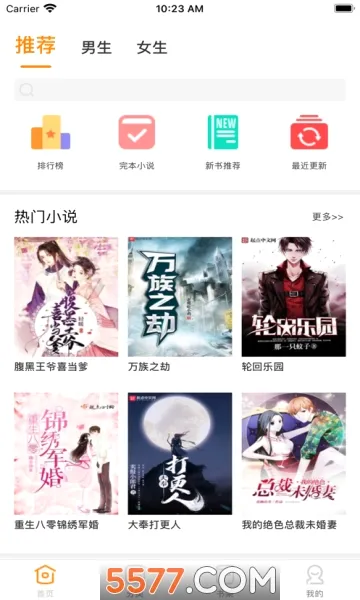Tap the search box
Viewport: 360px width, 600px height.
pos(180,90)
